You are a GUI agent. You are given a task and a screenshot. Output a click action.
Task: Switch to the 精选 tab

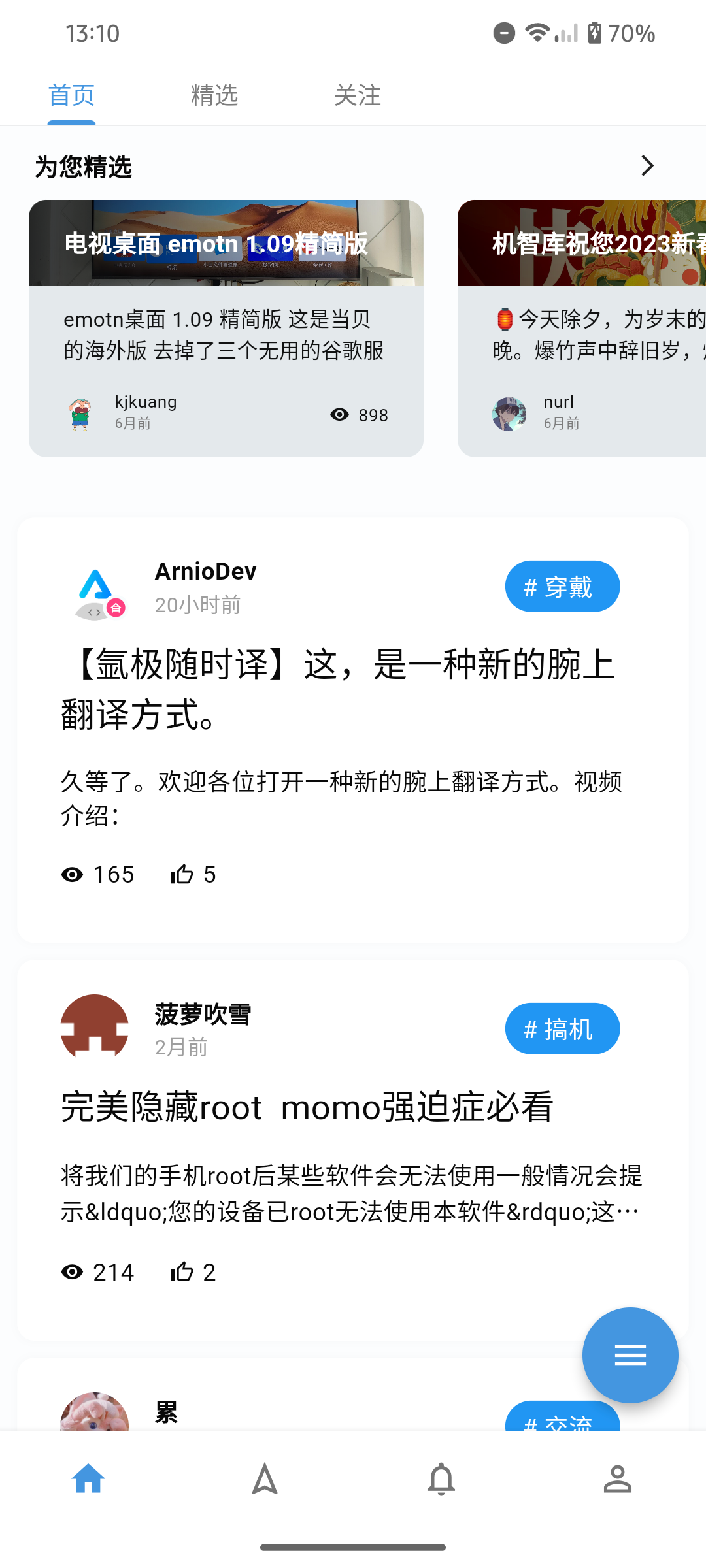[x=214, y=95]
